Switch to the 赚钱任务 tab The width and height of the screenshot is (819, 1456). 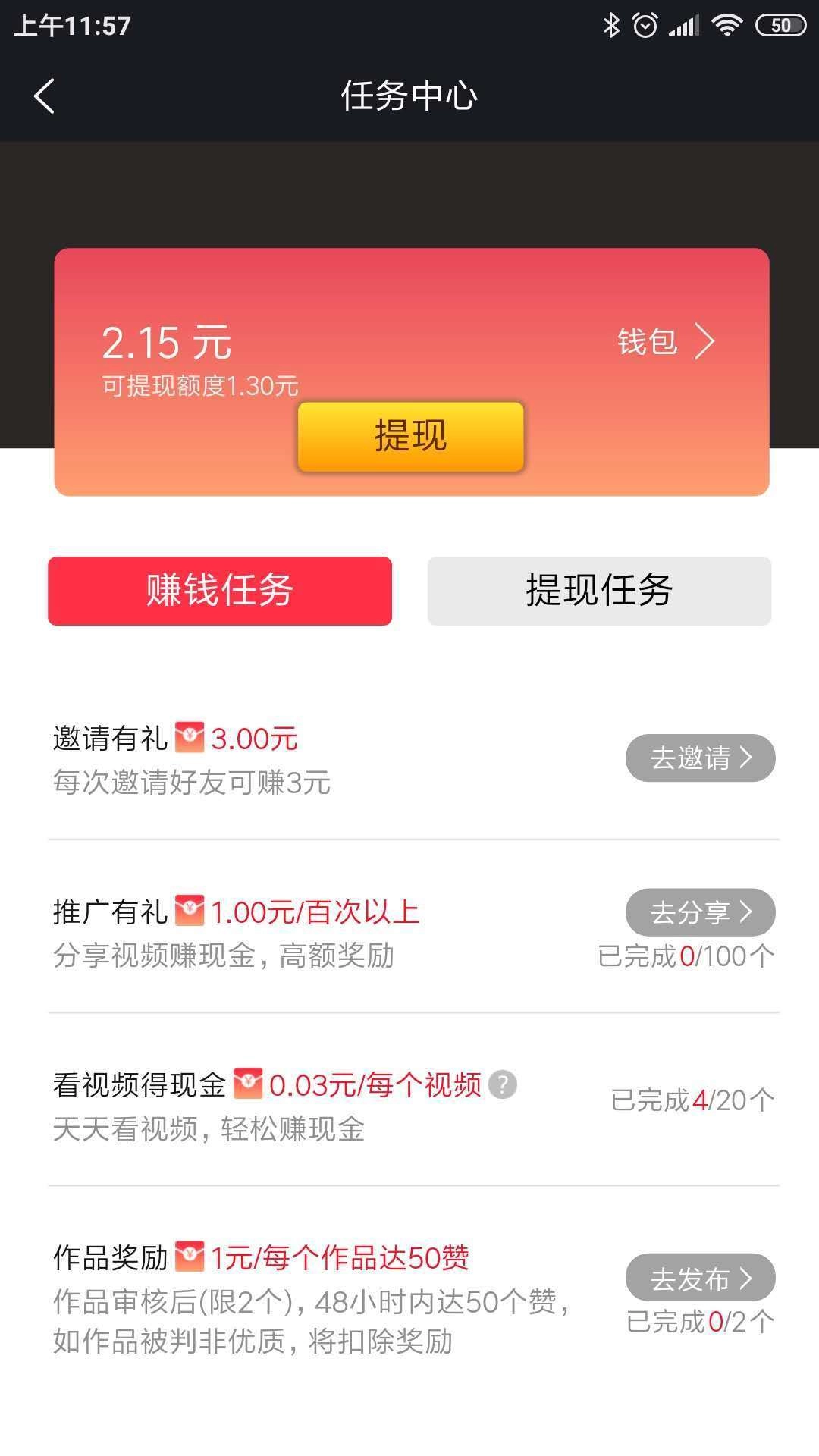(220, 591)
